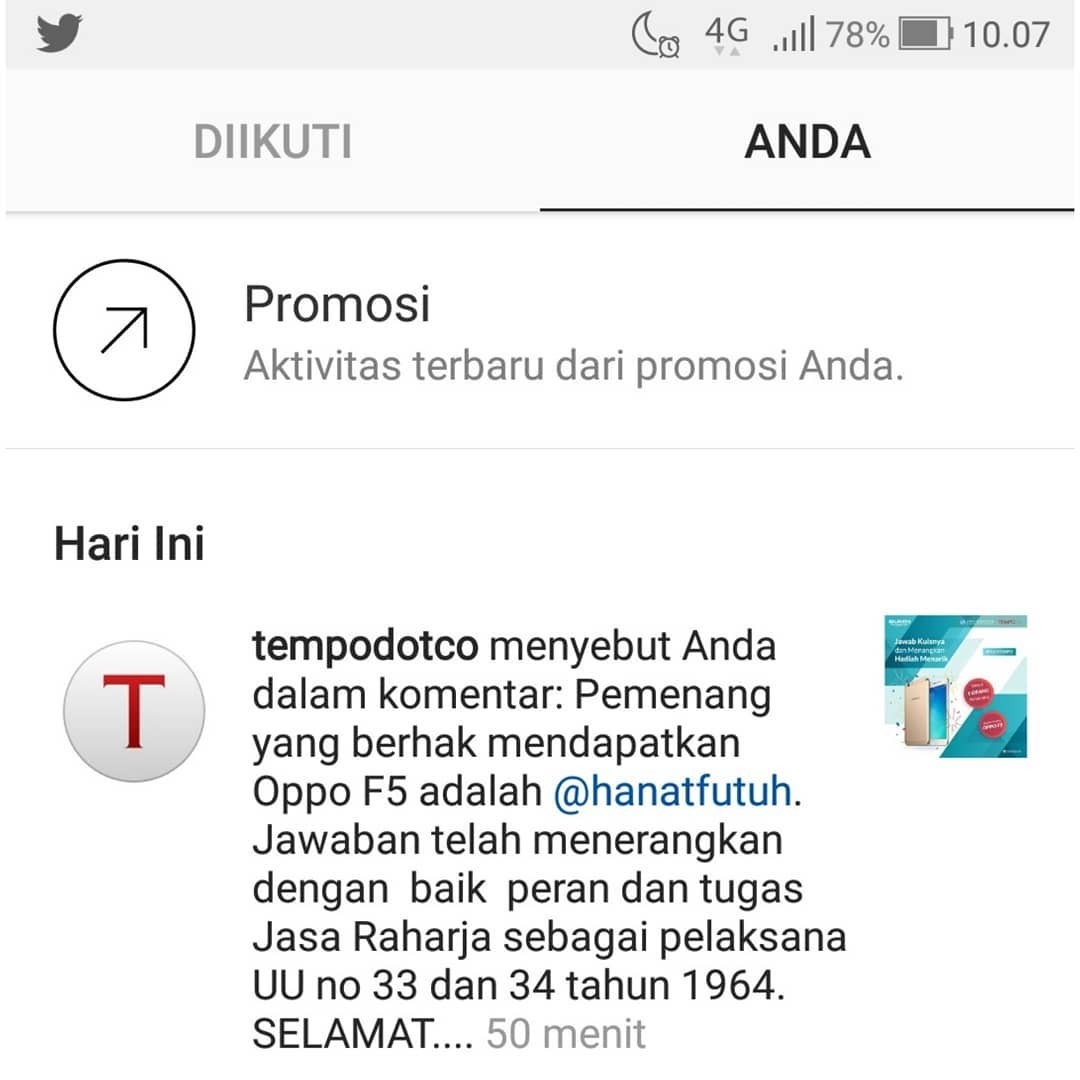1080x1080 pixels.
Task: Select the ANDA tab
Action: (x=807, y=142)
